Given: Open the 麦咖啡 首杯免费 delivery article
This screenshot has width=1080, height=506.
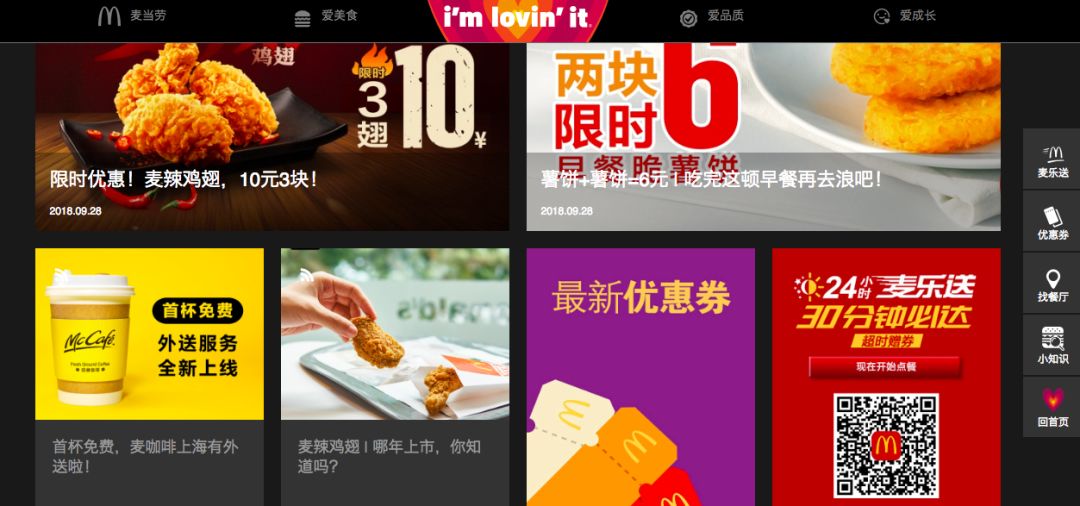Looking at the screenshot, I should [149, 376].
